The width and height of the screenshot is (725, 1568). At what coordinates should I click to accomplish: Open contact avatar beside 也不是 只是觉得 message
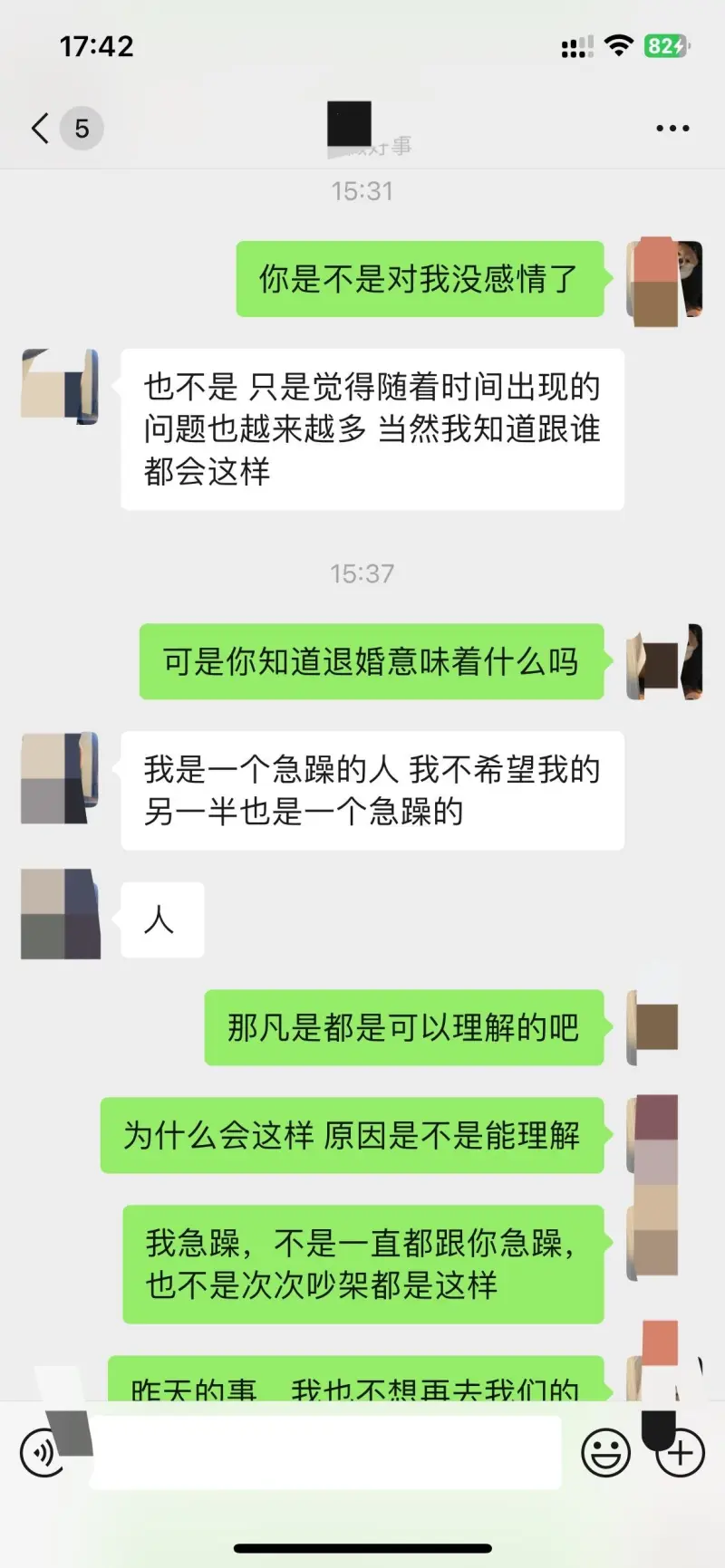click(x=60, y=387)
